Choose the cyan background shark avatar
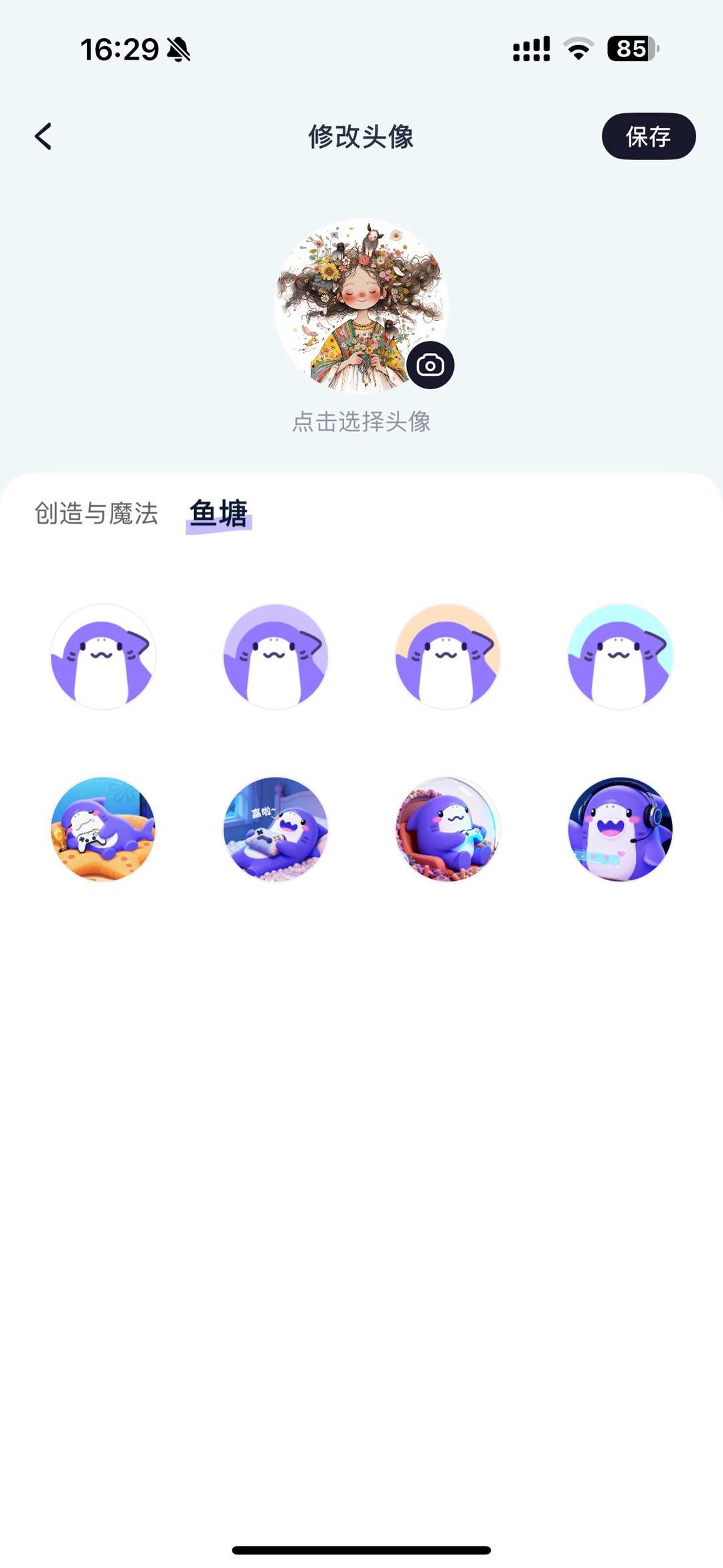This screenshot has height=1568, width=723. pos(619,657)
